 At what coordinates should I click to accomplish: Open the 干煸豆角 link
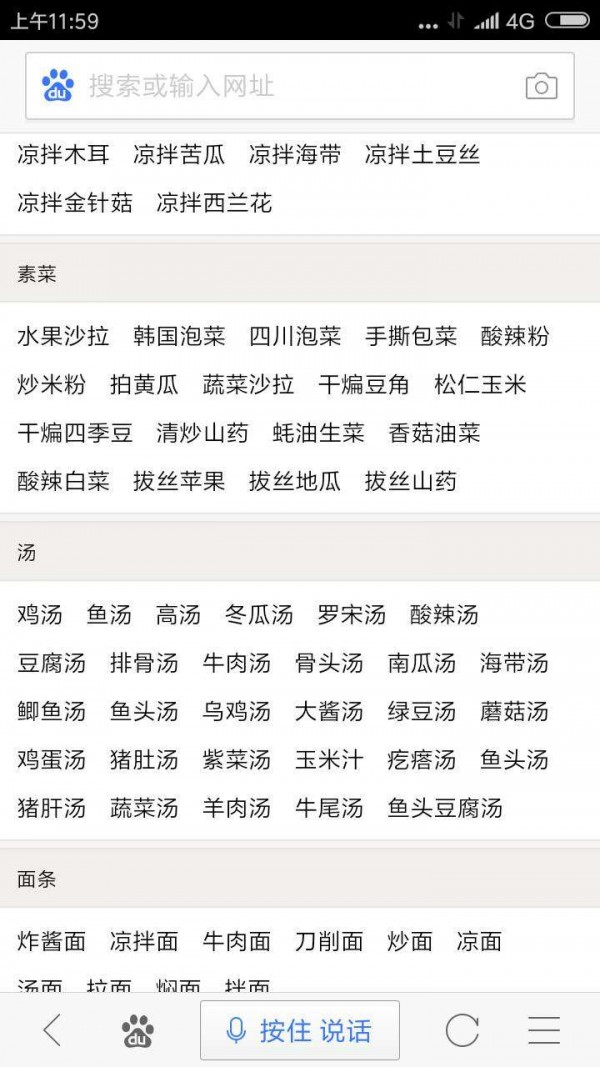tap(364, 384)
